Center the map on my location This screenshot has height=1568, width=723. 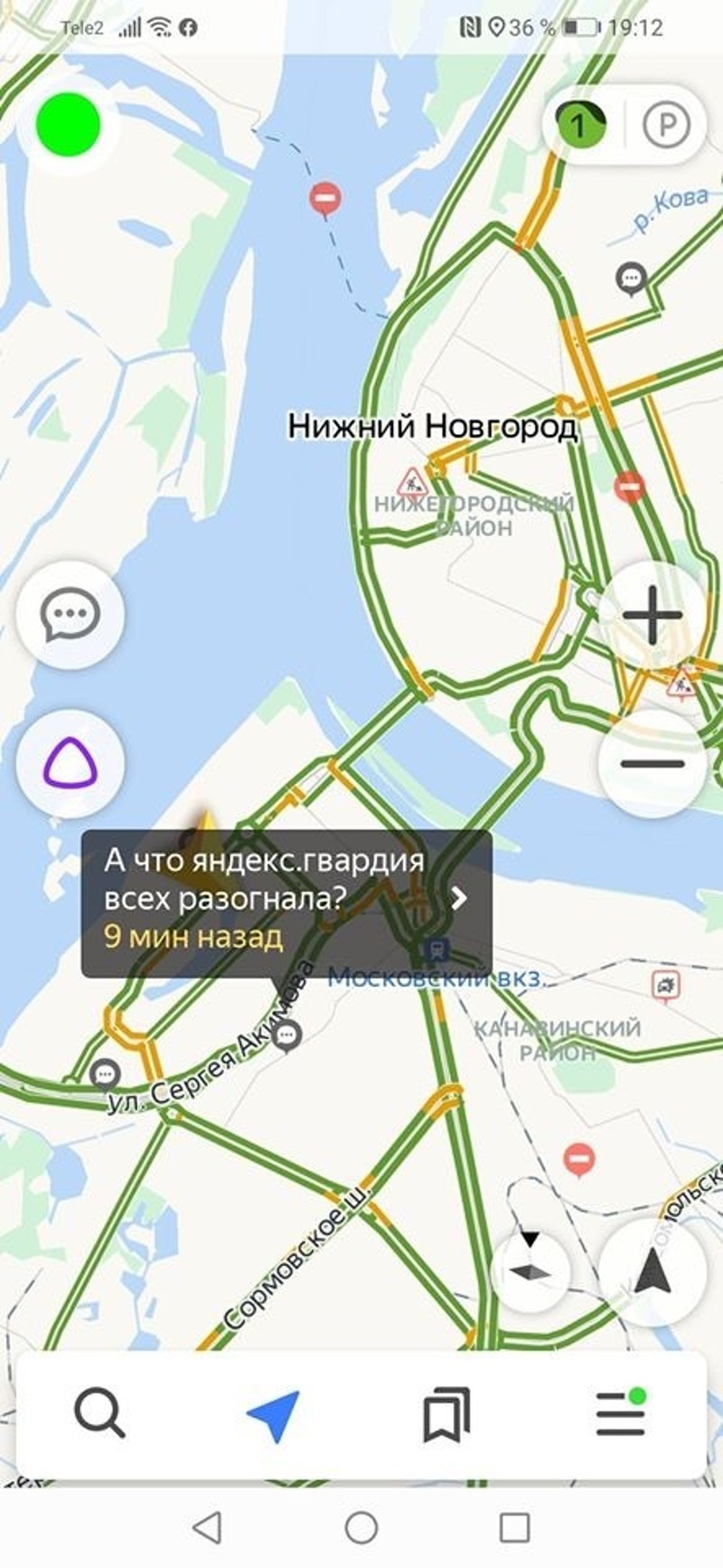pos(652,1272)
